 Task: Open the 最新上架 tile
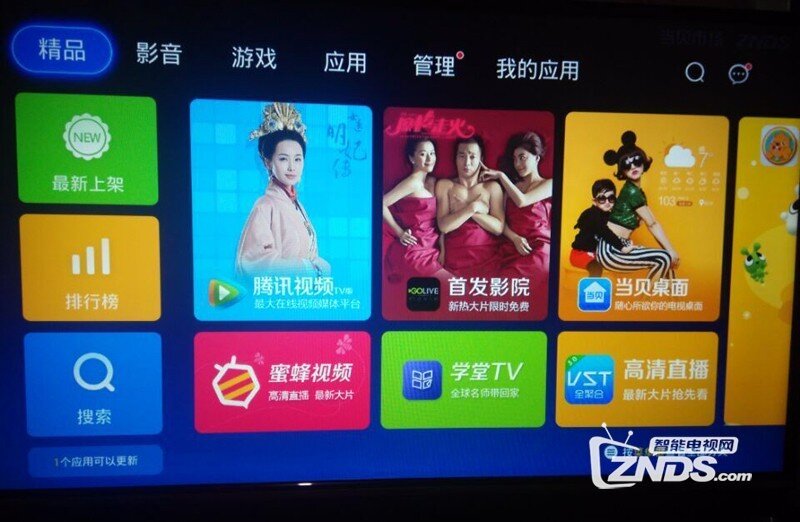tap(87, 150)
